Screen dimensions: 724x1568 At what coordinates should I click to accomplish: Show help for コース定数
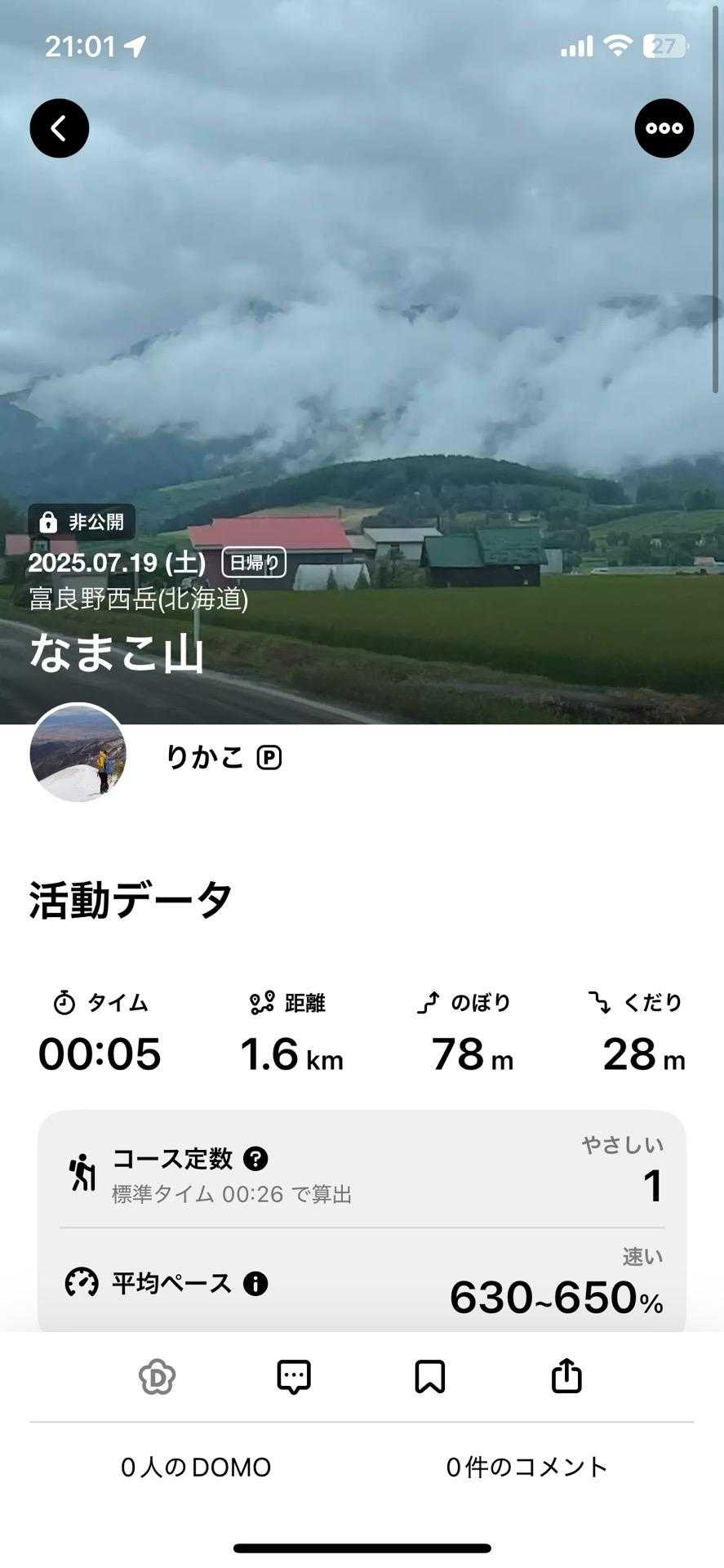coord(255,1159)
